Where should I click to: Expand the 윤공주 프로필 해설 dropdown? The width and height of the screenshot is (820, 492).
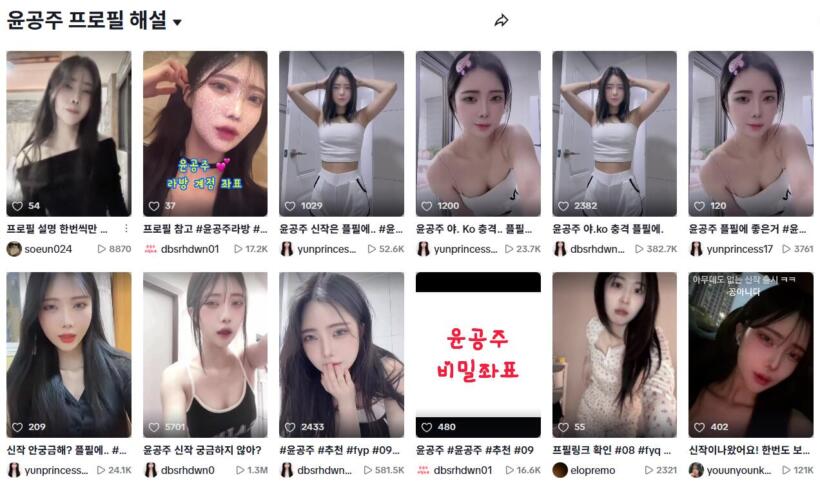(x=178, y=22)
